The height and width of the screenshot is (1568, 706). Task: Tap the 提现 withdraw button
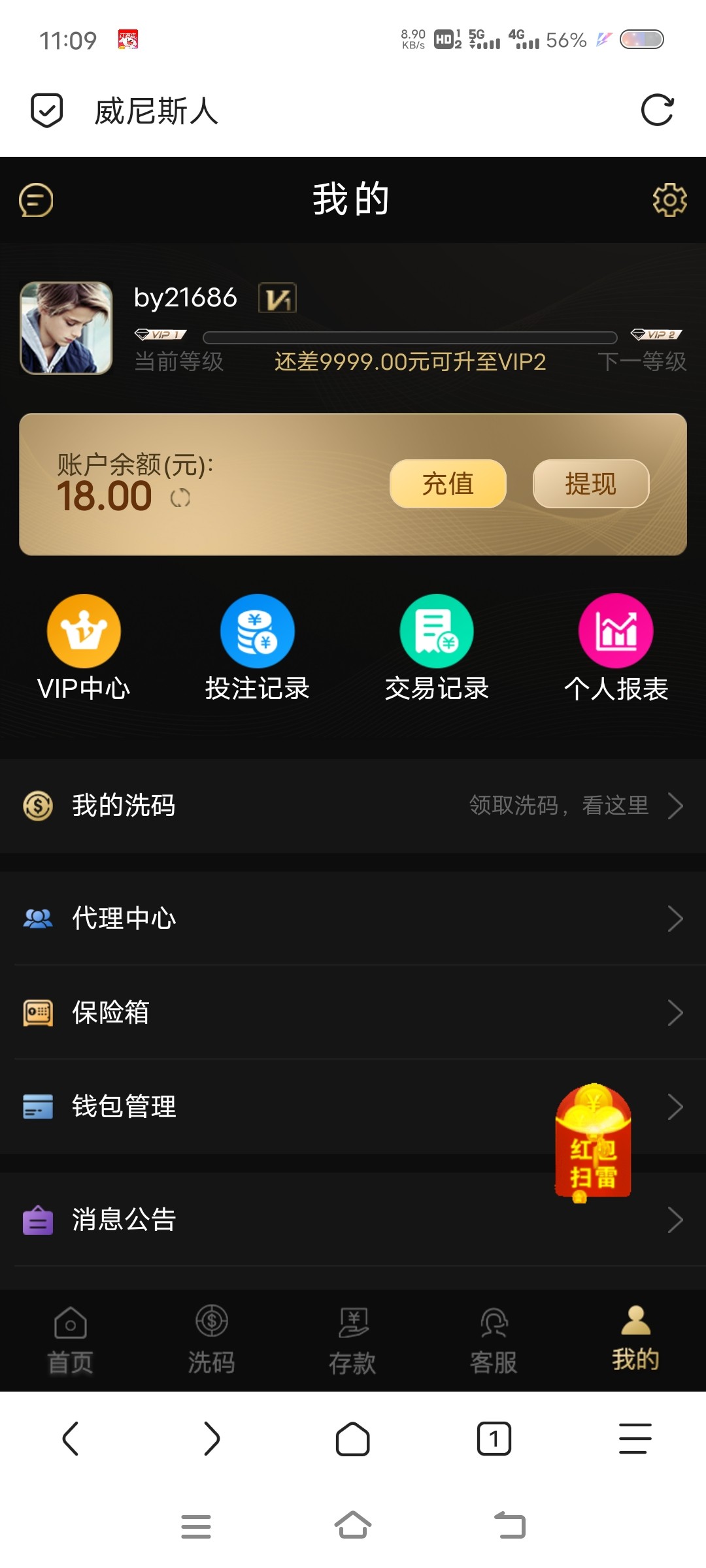pos(591,483)
